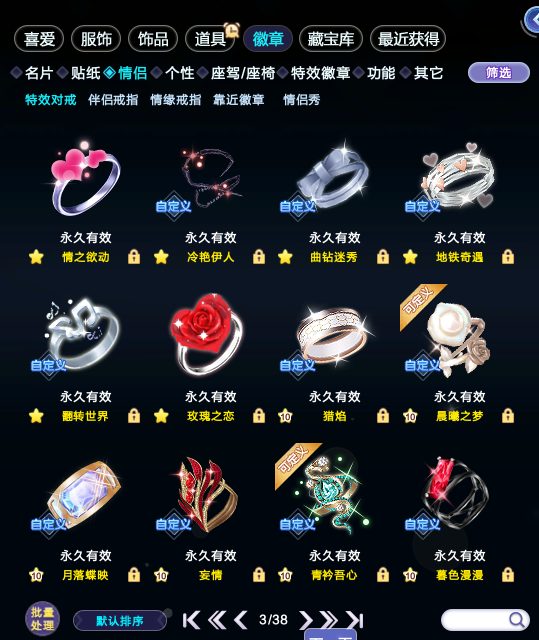The width and height of the screenshot is (539, 640).
Task: Select the 青衿吾心 ring
Action: point(335,494)
